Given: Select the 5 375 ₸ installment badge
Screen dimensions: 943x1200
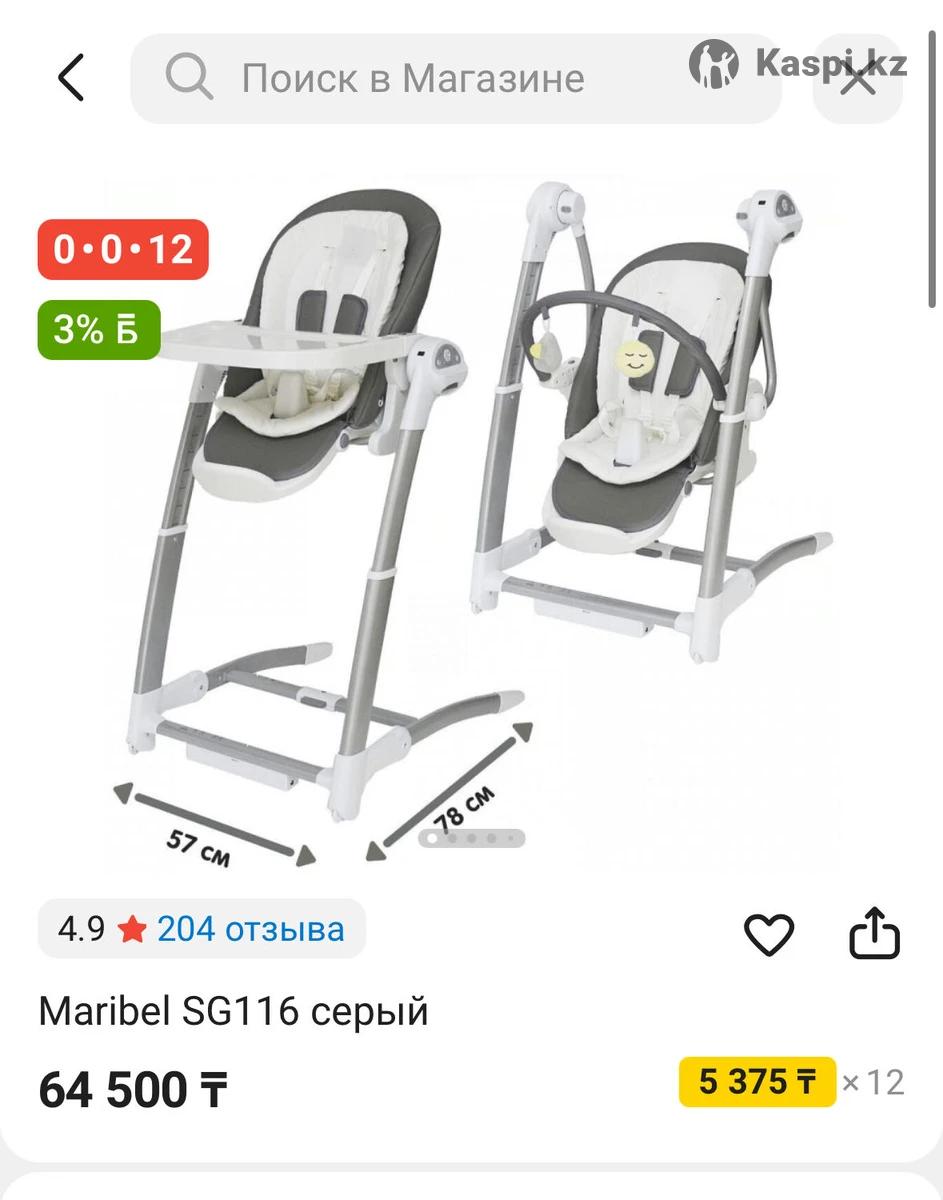Looking at the screenshot, I should tap(757, 1082).
